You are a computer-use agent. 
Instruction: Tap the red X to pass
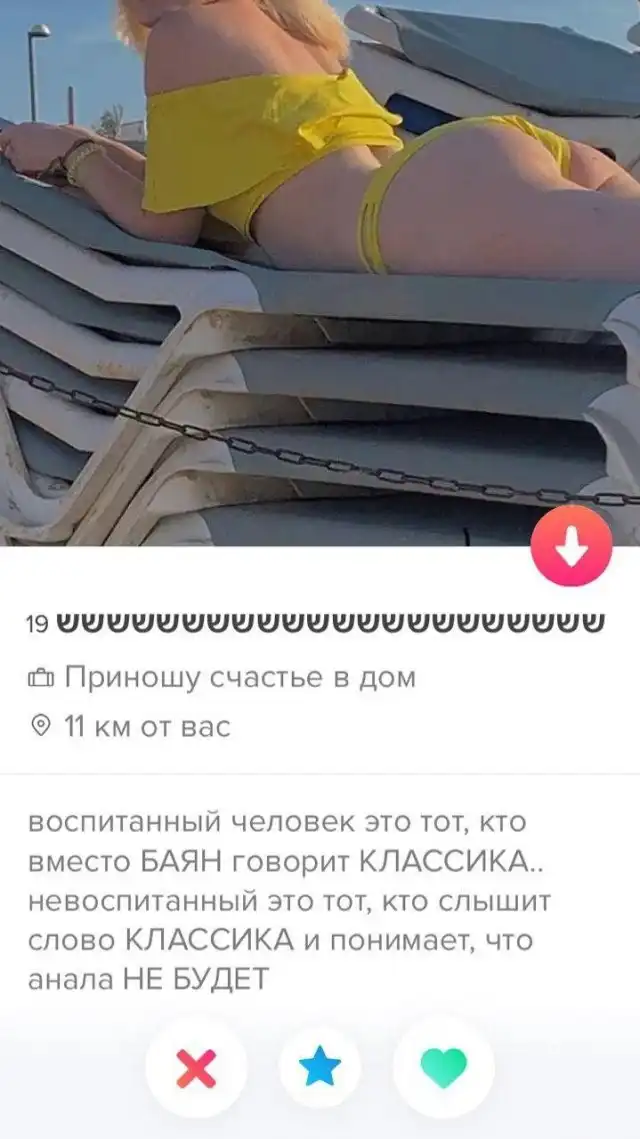196,1069
